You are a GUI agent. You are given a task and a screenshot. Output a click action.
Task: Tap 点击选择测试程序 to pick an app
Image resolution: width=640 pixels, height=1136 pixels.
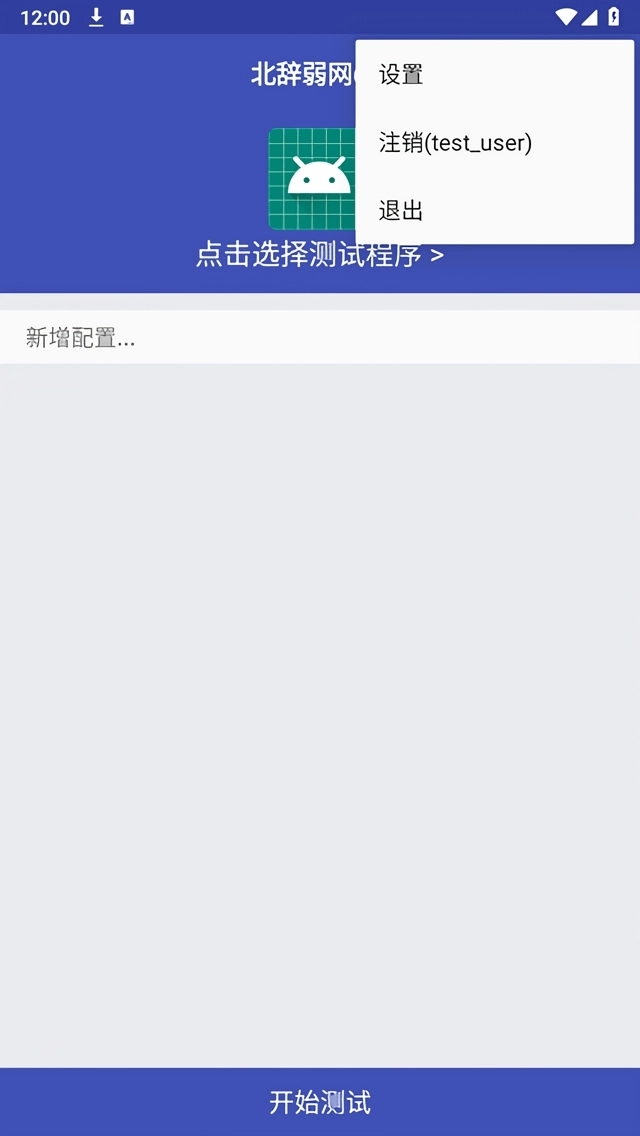tap(319, 256)
